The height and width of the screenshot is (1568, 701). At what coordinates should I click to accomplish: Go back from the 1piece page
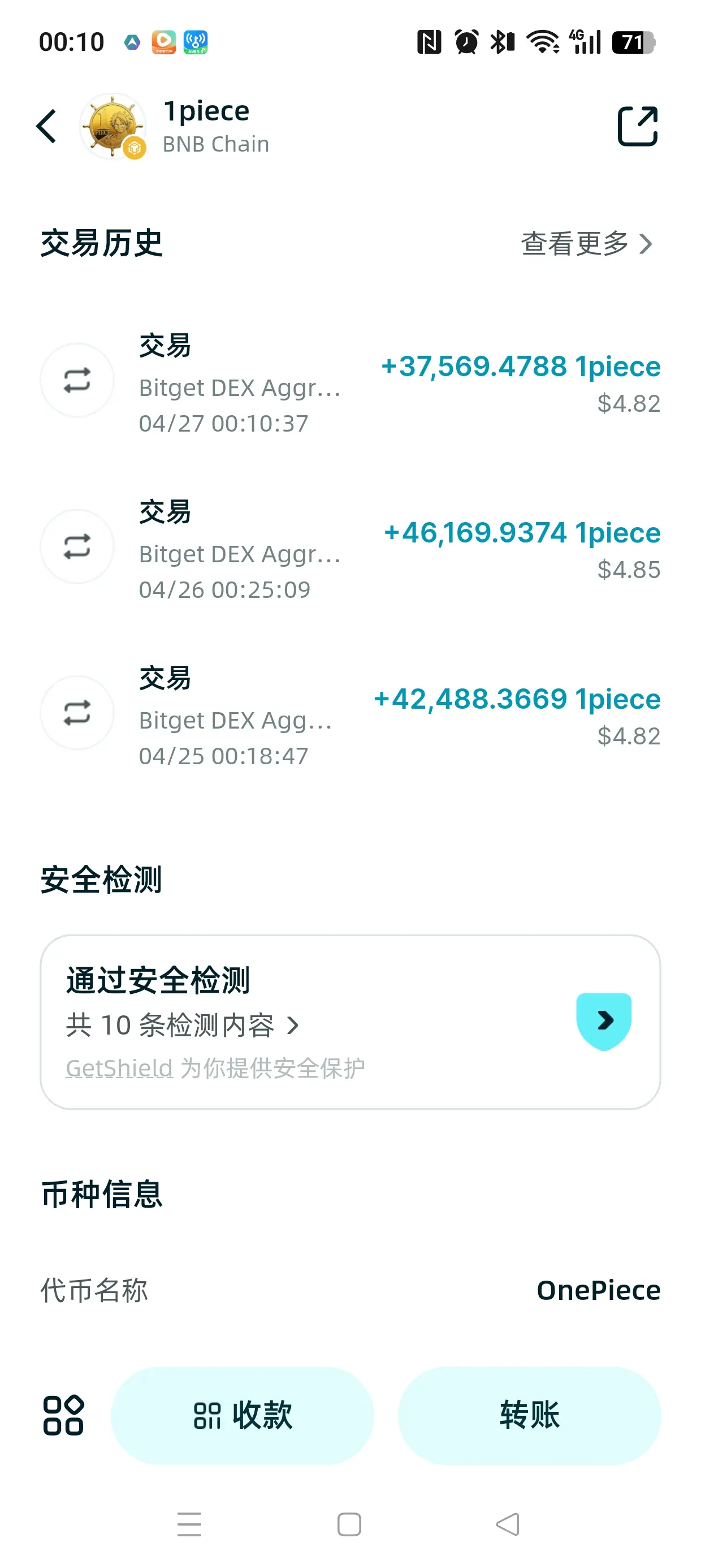(47, 127)
